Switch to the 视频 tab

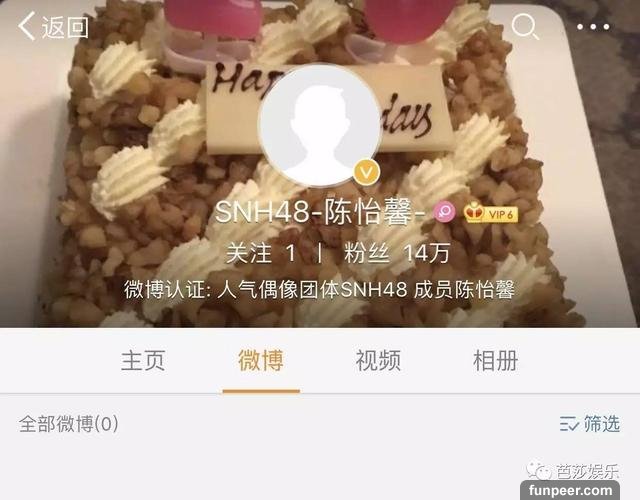[x=378, y=361]
